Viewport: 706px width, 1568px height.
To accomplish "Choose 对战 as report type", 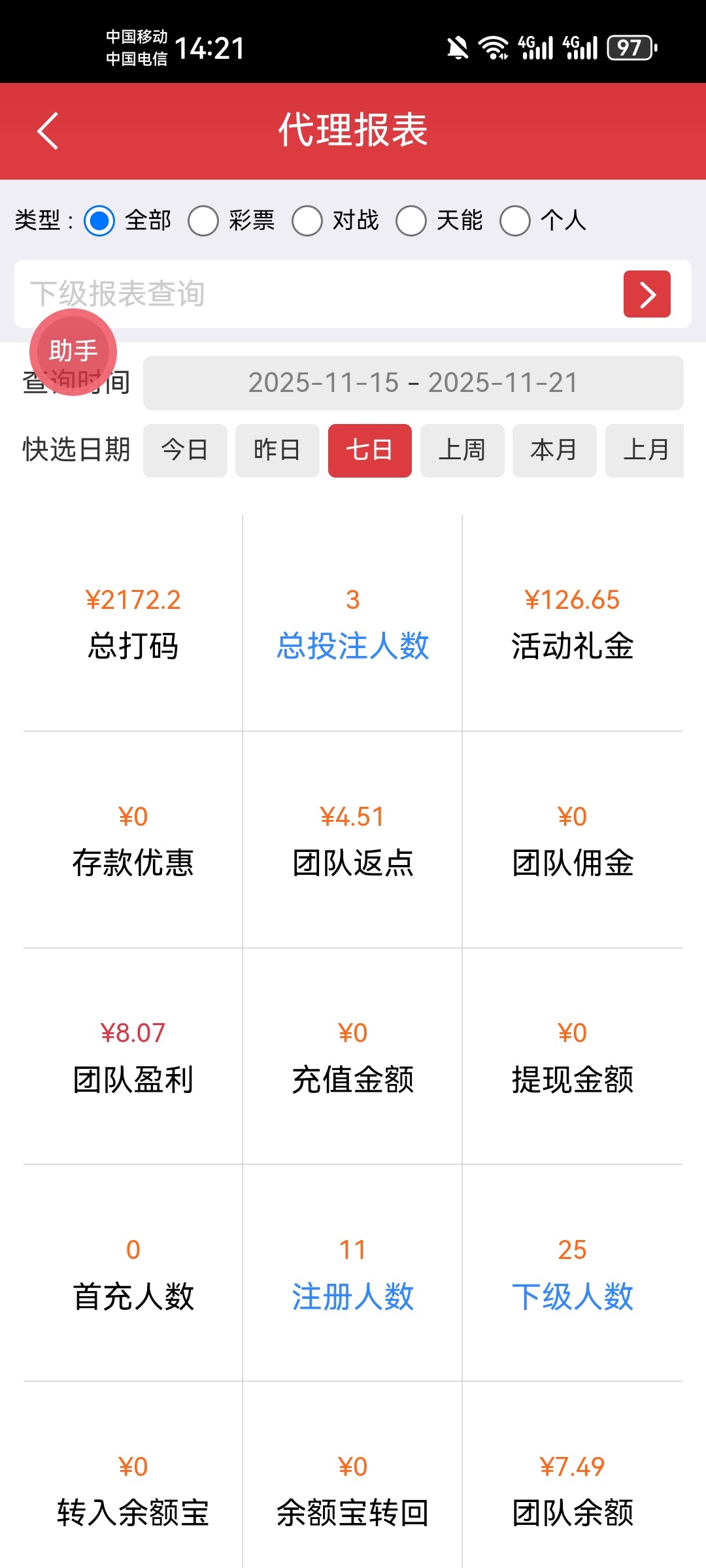I will coord(307,221).
